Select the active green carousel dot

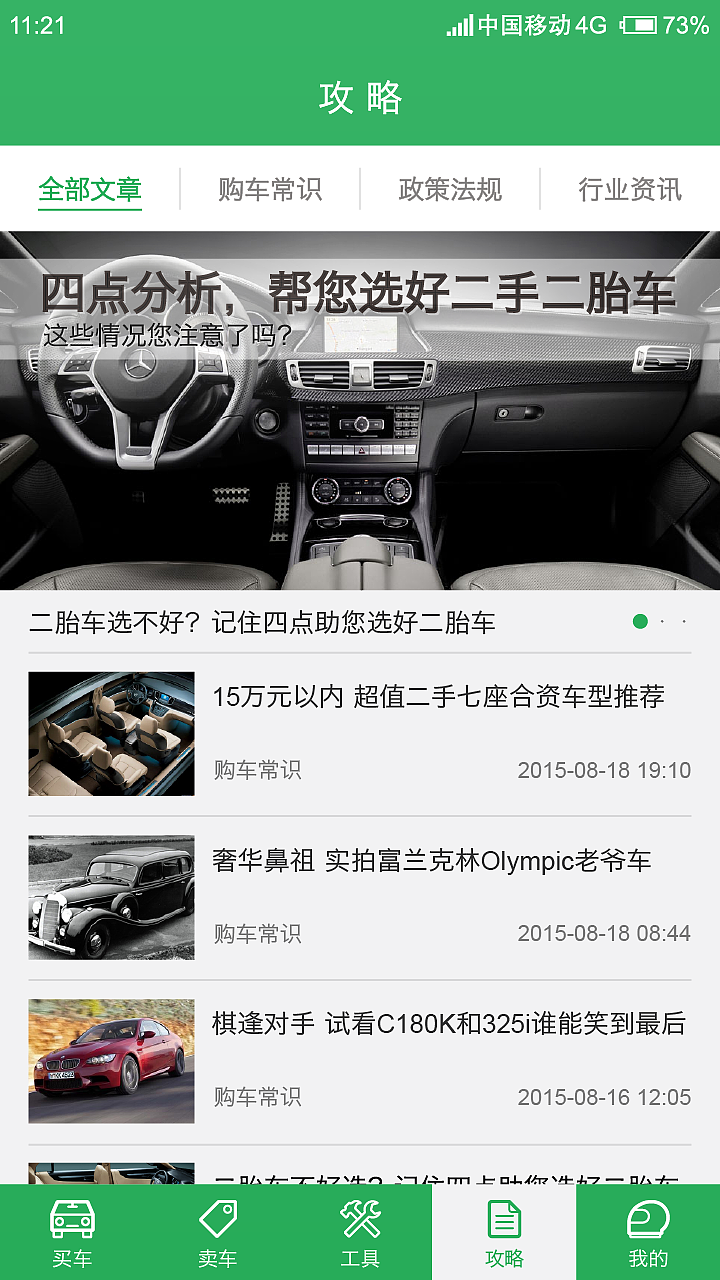tap(640, 621)
